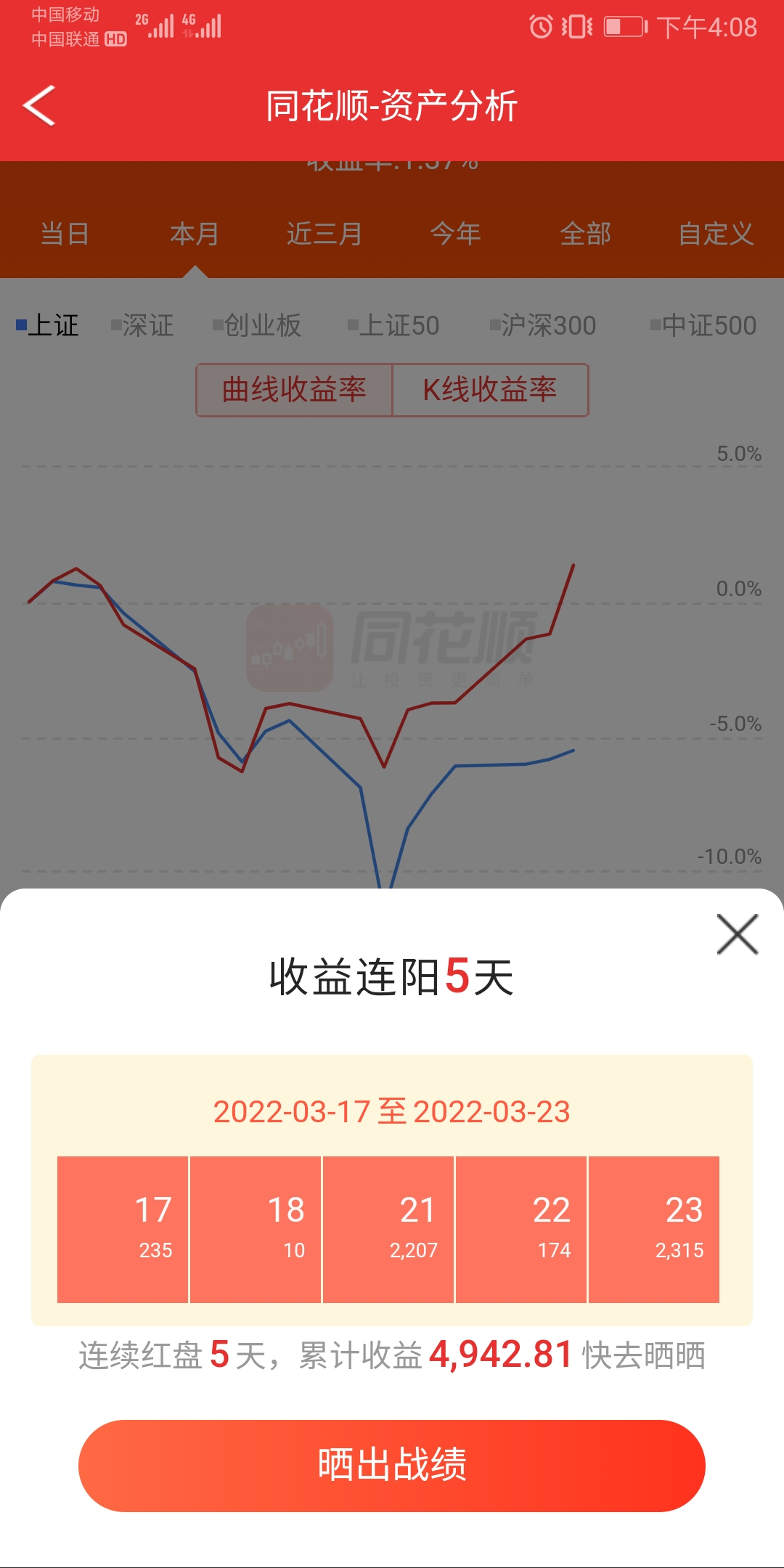Compare against the 深证 index
Image resolution: width=784 pixels, height=1568 pixels.
coord(143,325)
